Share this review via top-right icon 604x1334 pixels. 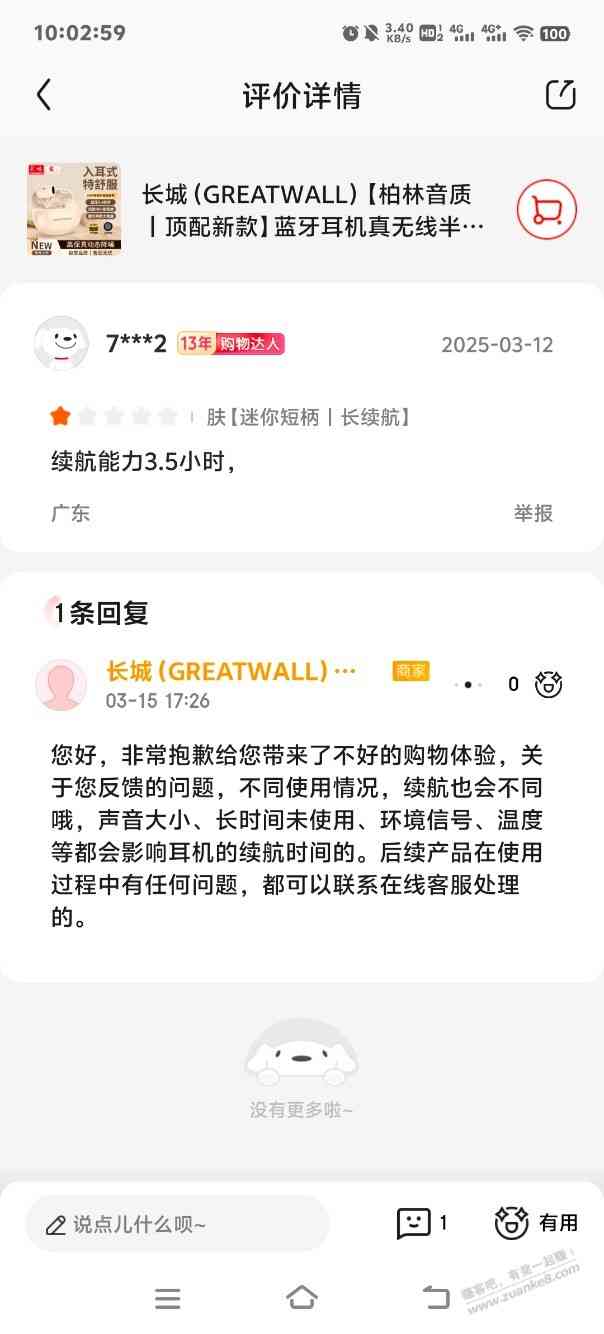[x=560, y=95]
